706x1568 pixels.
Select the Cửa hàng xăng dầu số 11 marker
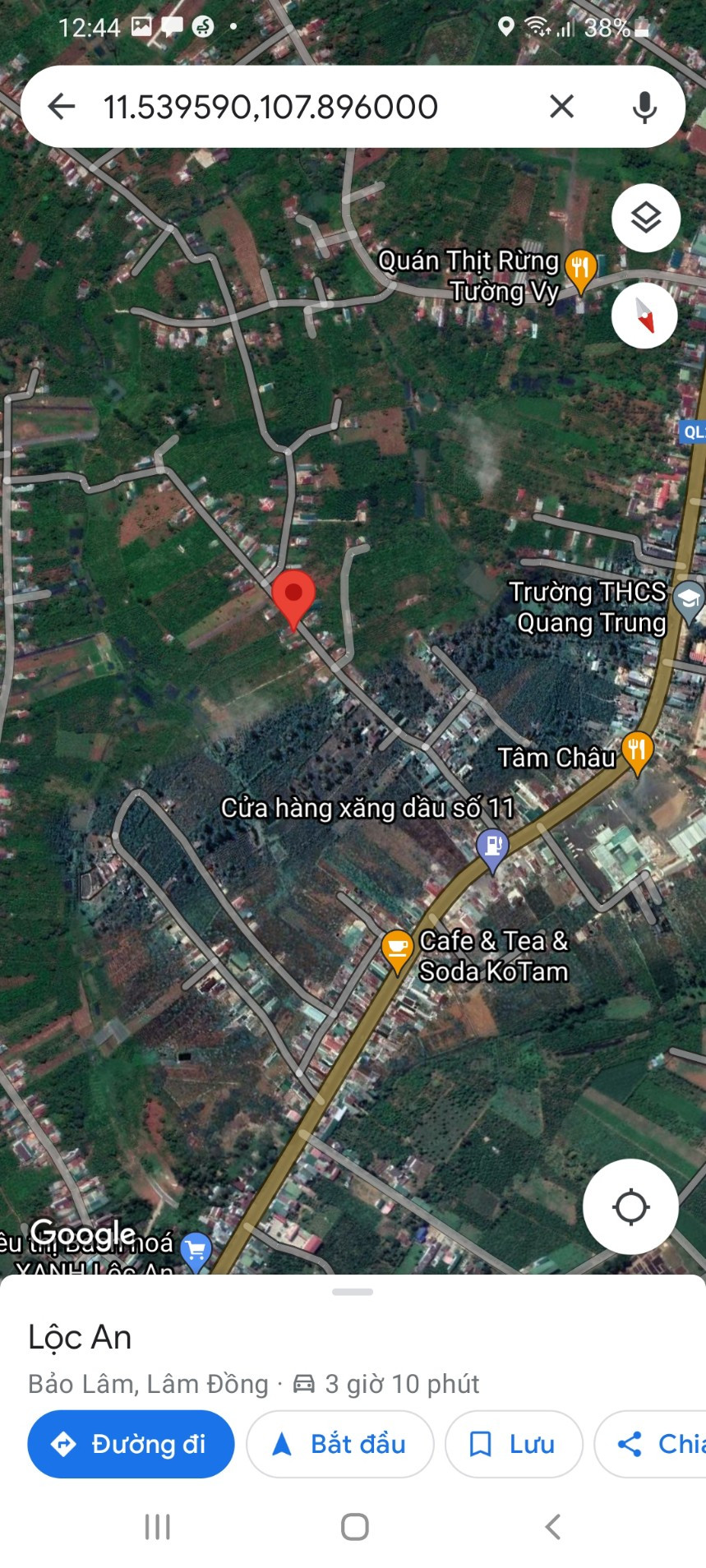pyautogui.click(x=492, y=851)
